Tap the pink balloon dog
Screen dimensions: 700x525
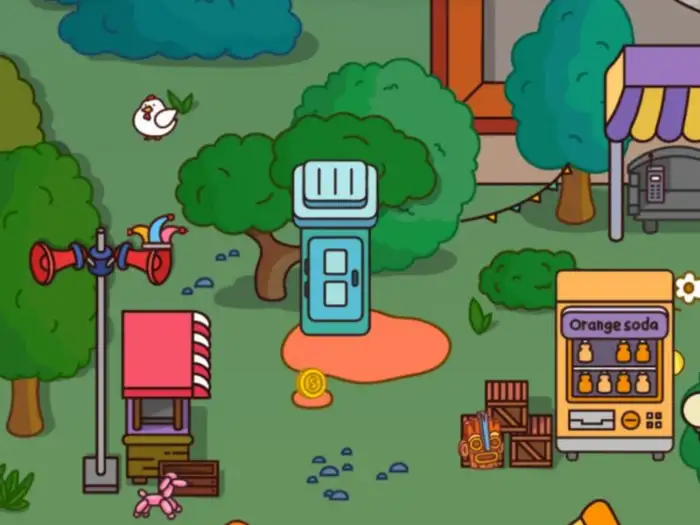[159, 495]
